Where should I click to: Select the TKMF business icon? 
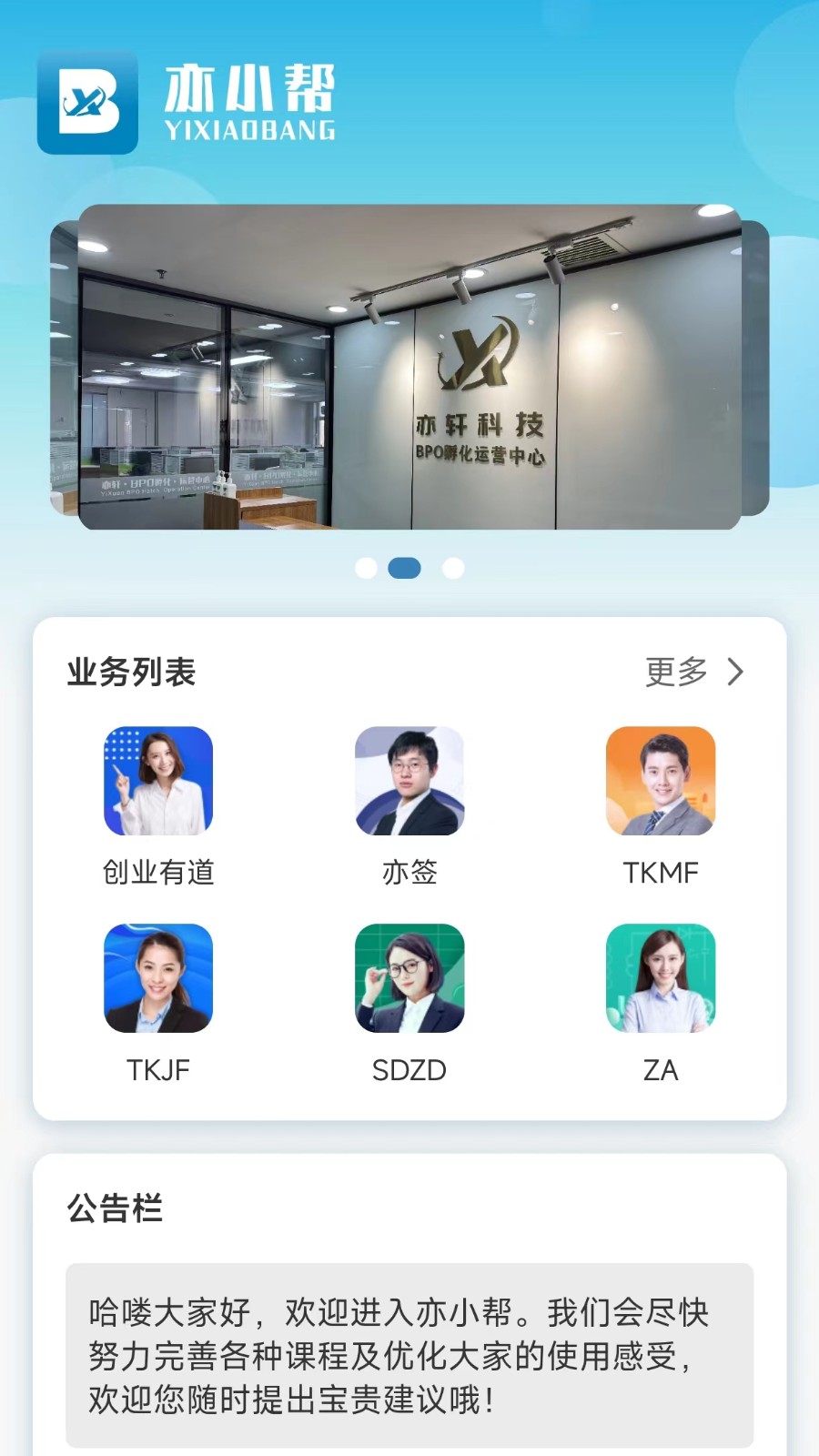click(x=662, y=781)
